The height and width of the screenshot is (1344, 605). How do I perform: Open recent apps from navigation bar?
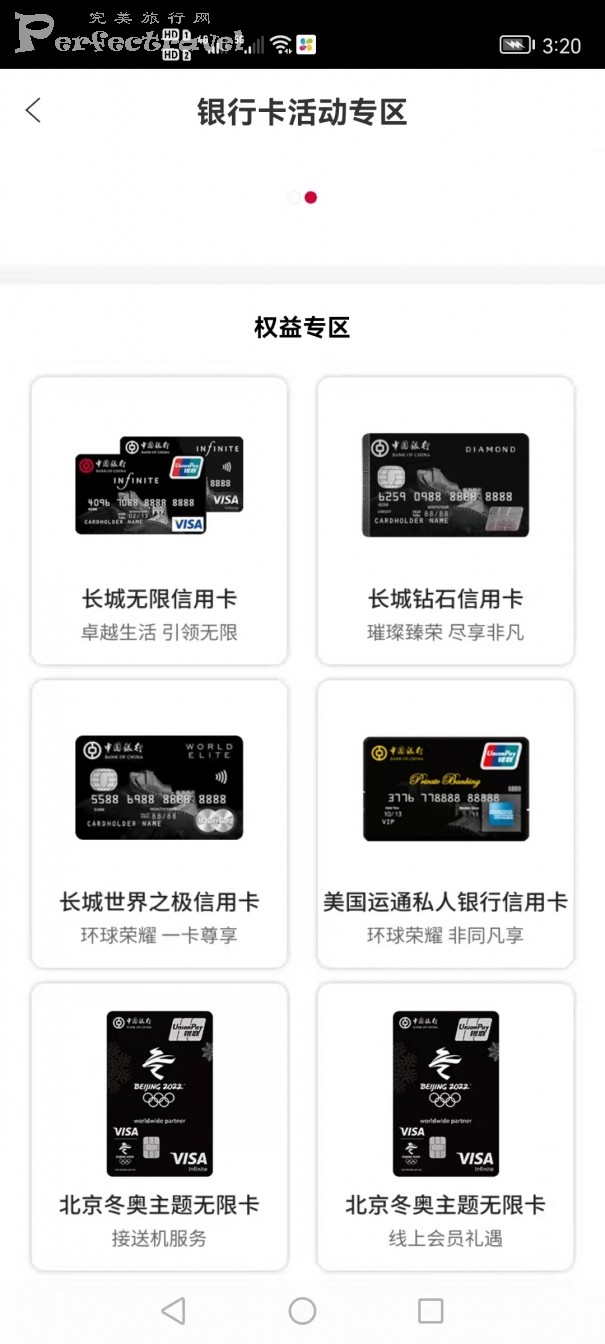430,1310
